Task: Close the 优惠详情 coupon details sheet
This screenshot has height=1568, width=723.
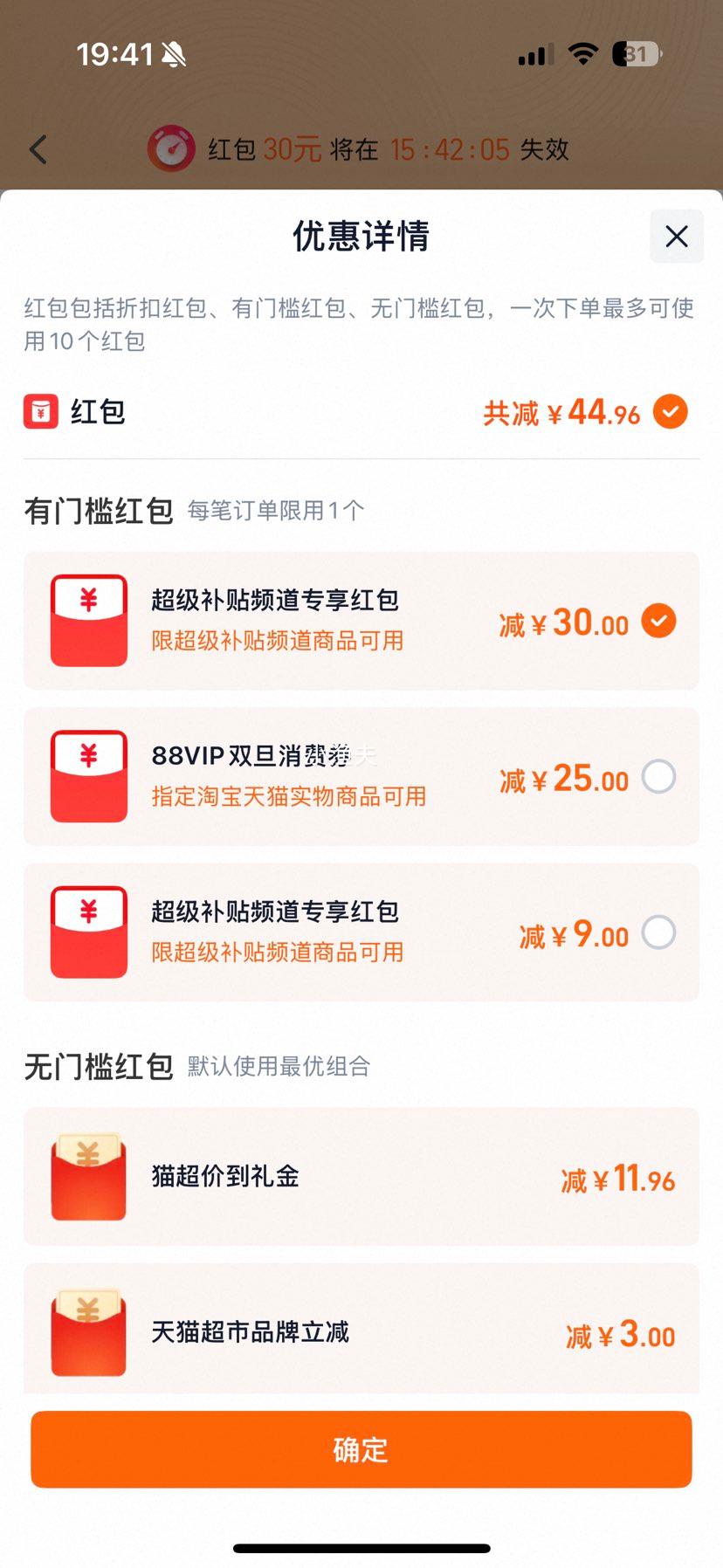Action: point(676,237)
